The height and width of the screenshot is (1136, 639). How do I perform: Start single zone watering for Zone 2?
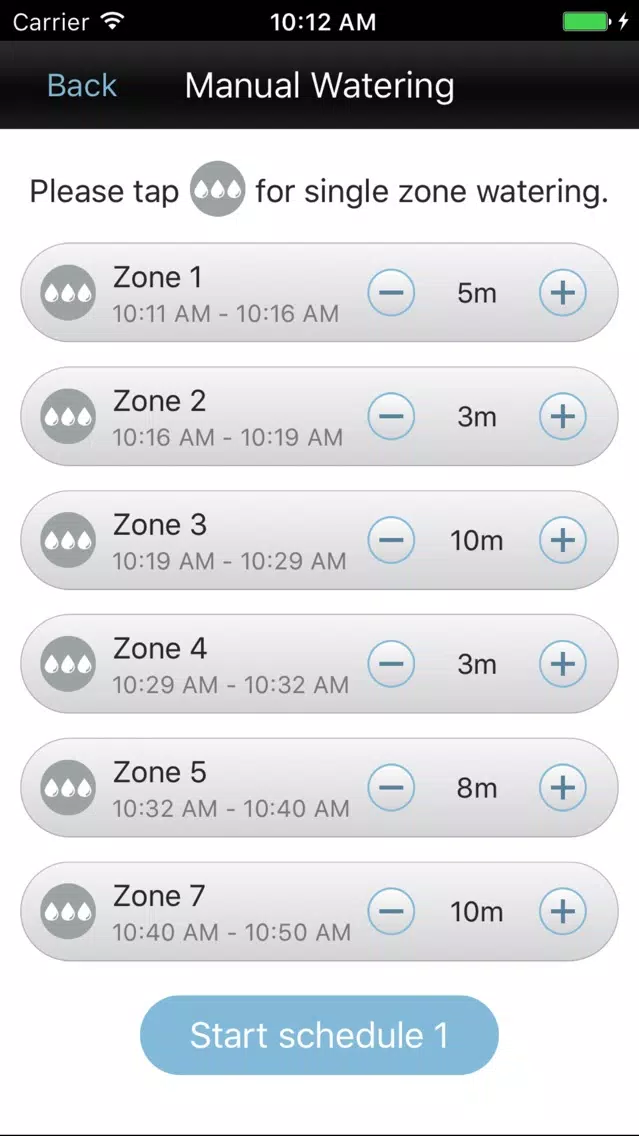(68, 417)
